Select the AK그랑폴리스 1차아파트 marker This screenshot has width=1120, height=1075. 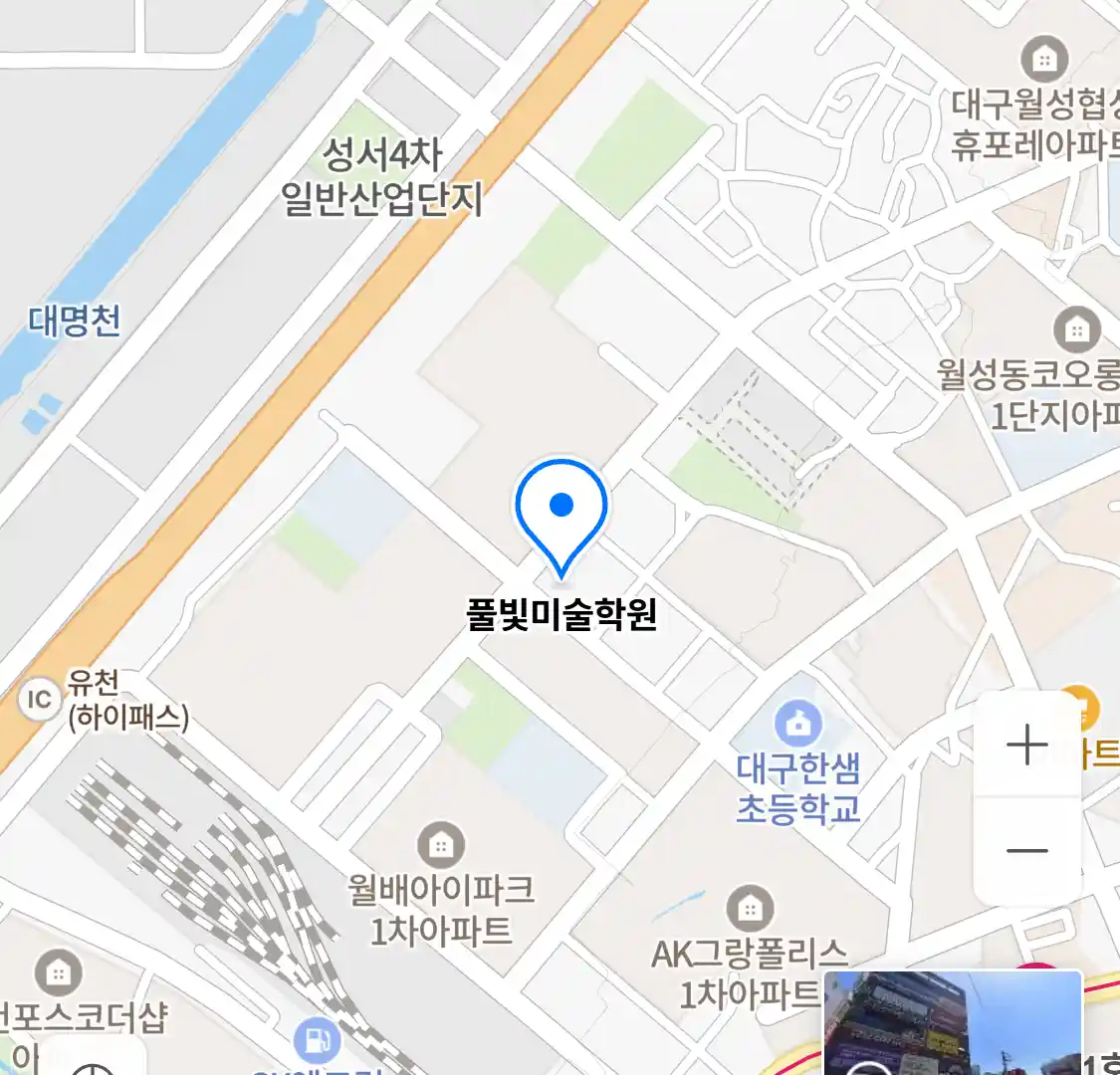tap(750, 909)
